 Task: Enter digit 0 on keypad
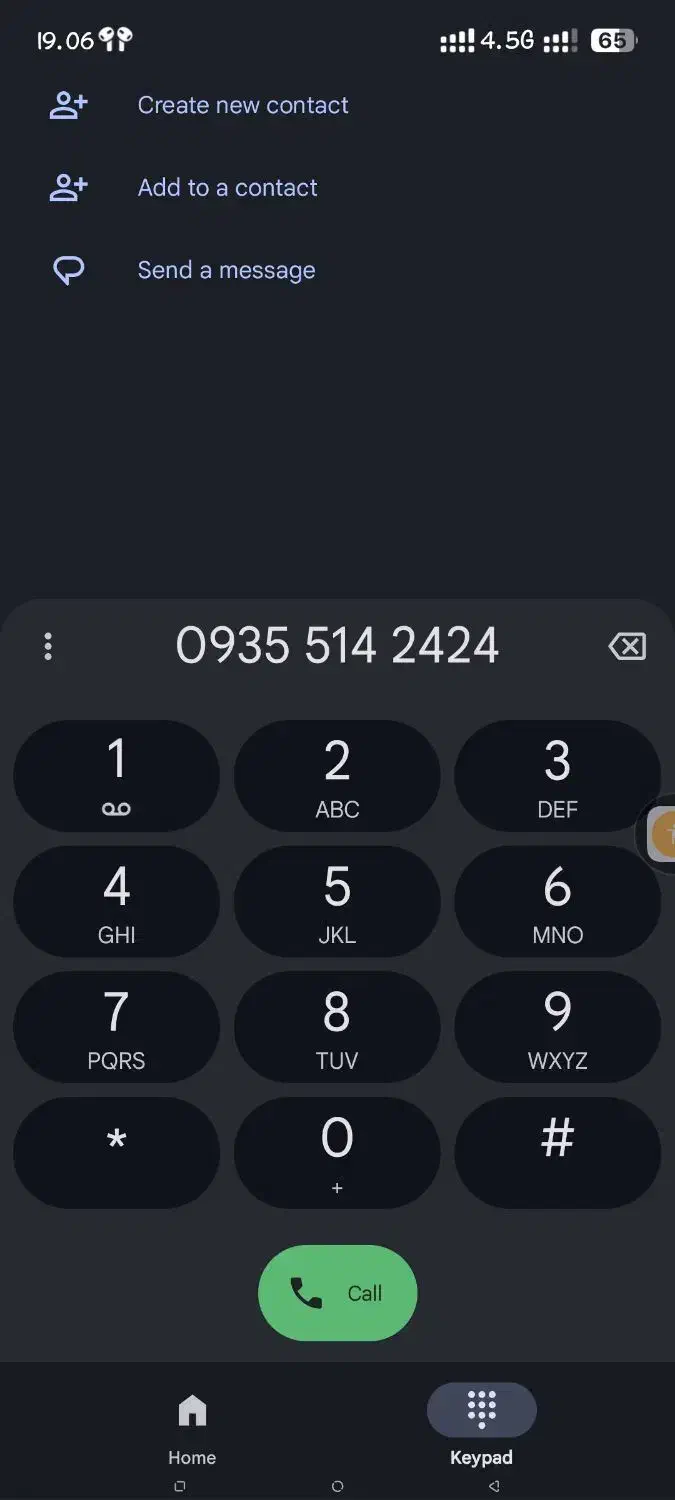(337, 1152)
